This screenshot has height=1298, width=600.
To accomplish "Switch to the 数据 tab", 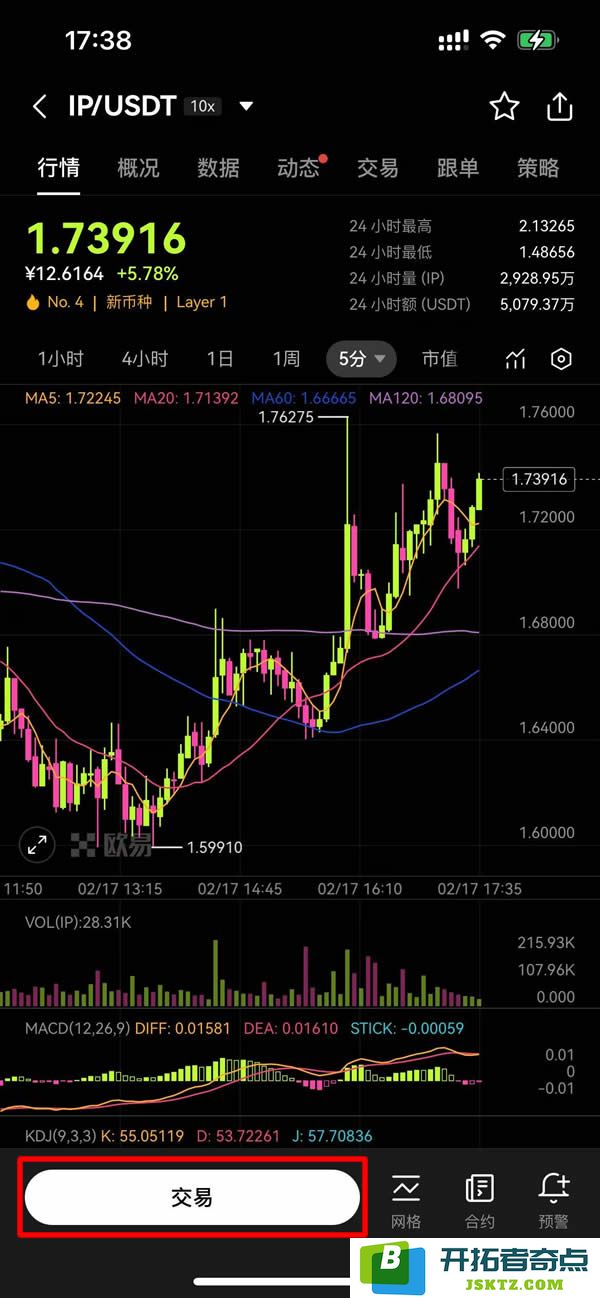I will tap(218, 168).
